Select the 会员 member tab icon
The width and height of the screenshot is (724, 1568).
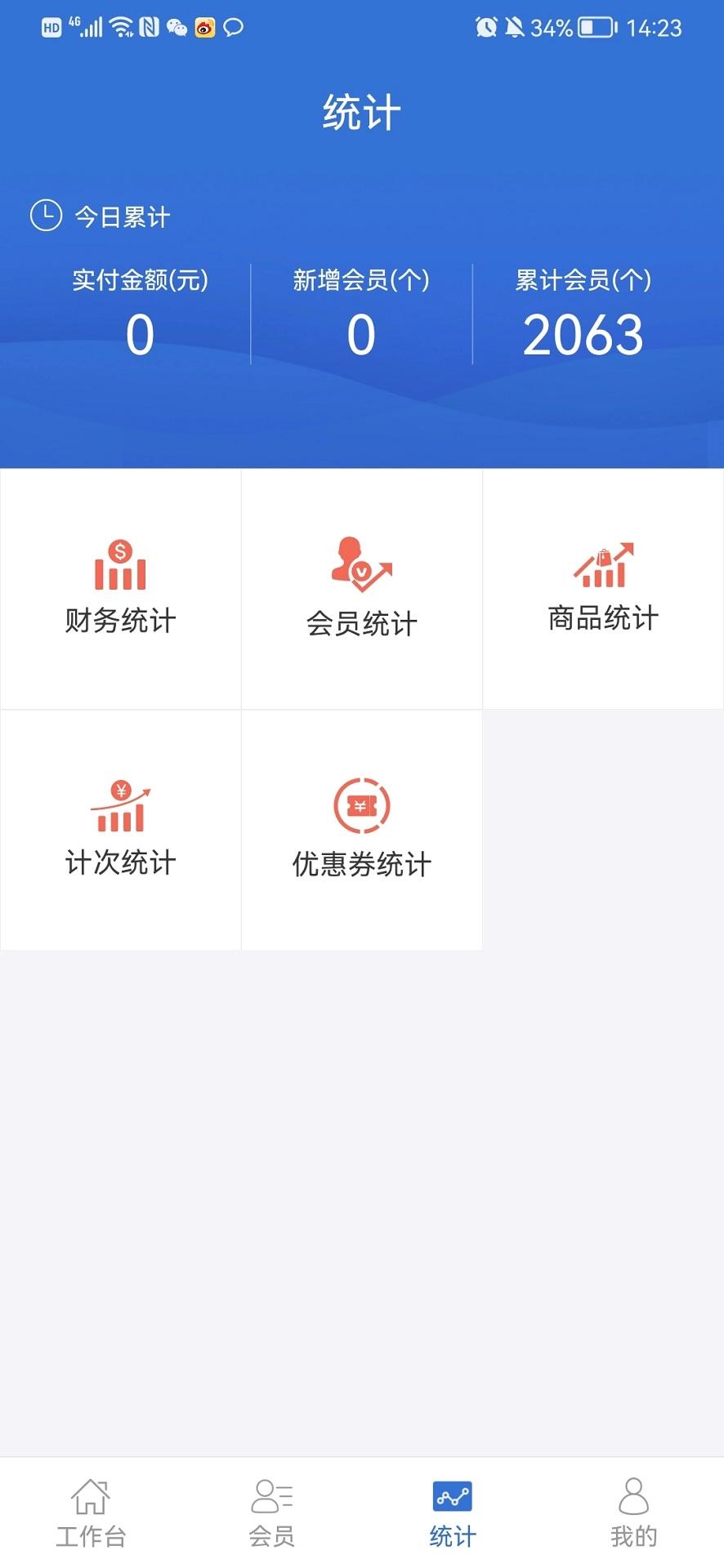point(270,1496)
